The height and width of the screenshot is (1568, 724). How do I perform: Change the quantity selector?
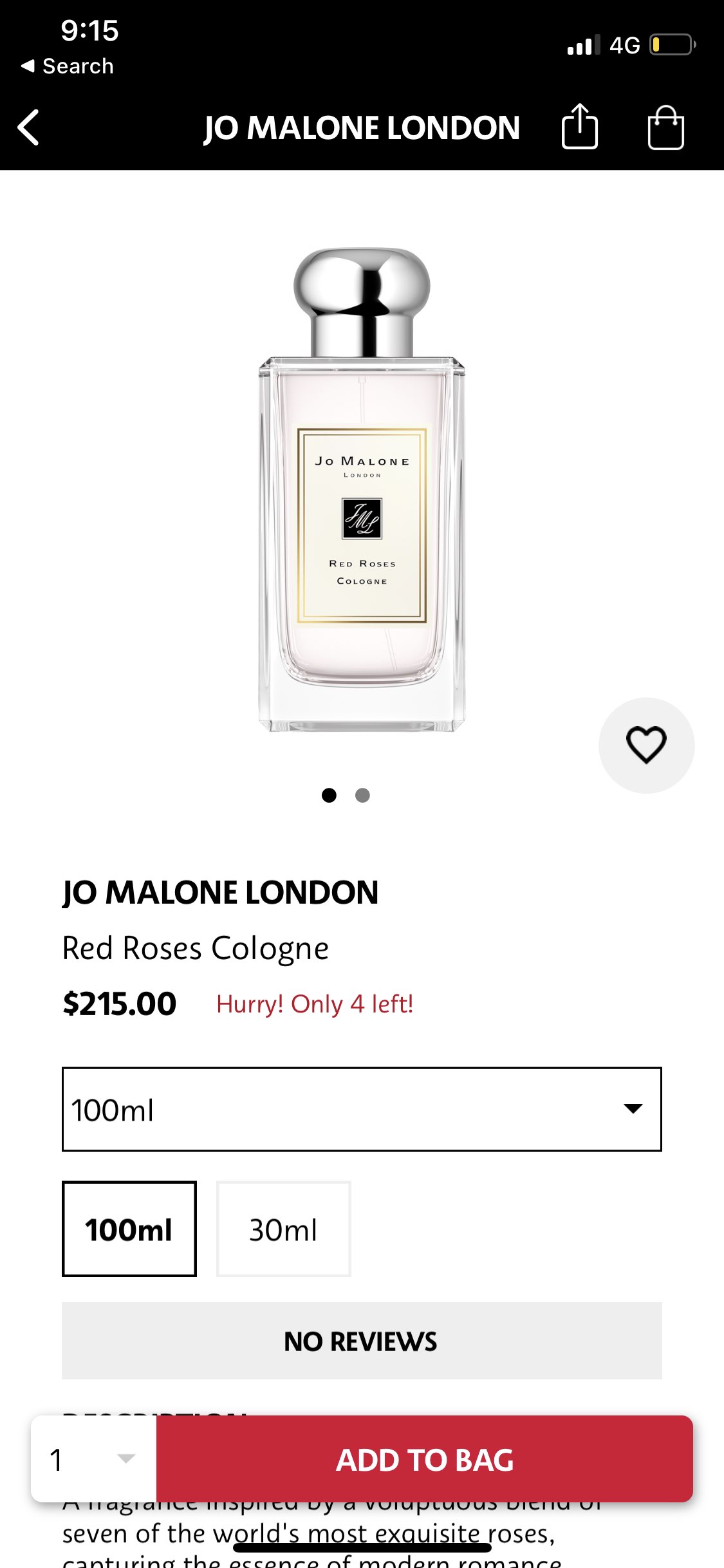point(94,1459)
